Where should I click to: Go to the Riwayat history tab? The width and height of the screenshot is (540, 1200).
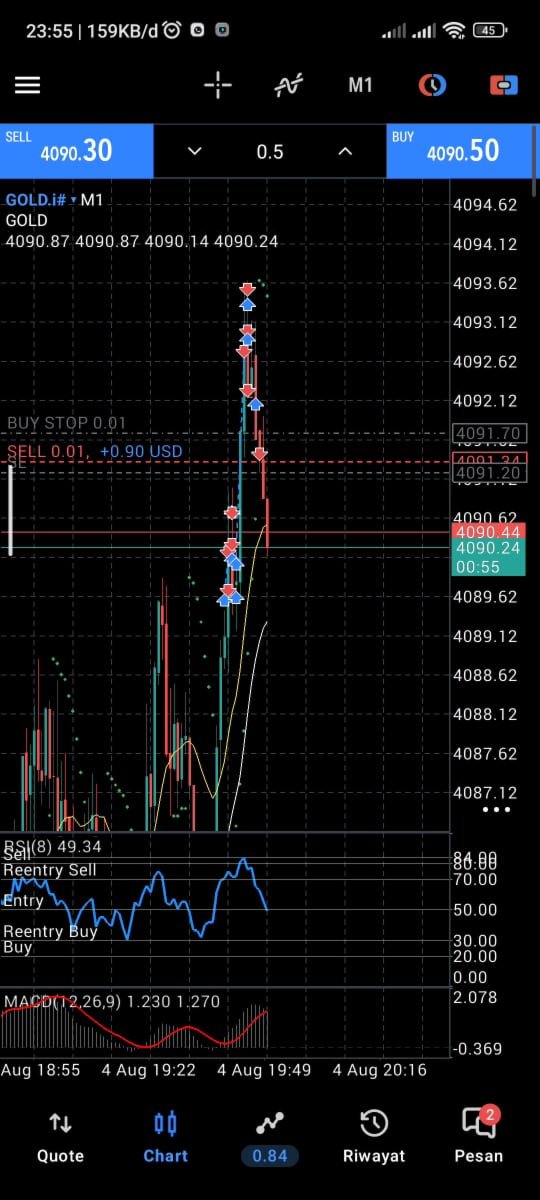point(374,1137)
